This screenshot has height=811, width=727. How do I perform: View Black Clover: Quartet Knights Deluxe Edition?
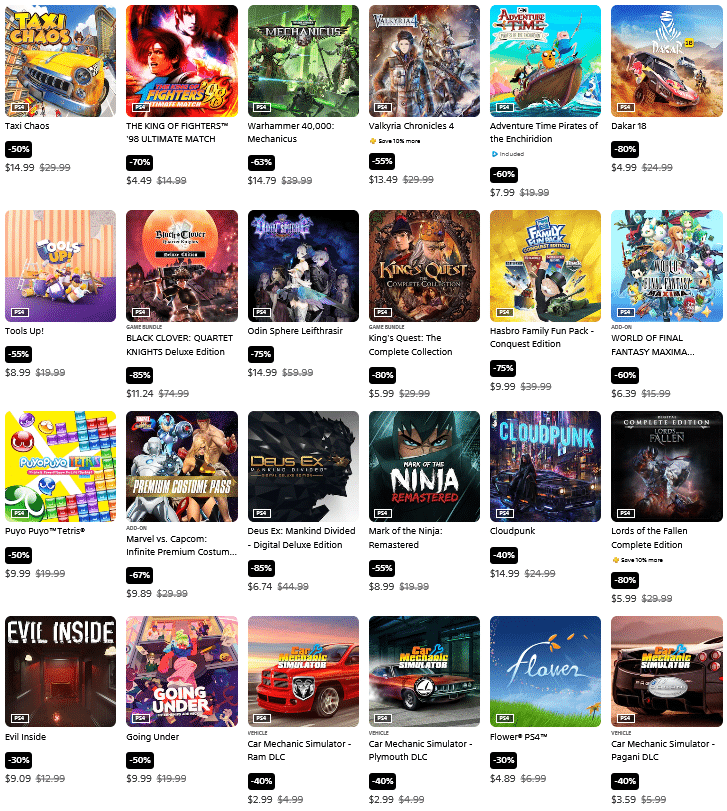(x=182, y=265)
